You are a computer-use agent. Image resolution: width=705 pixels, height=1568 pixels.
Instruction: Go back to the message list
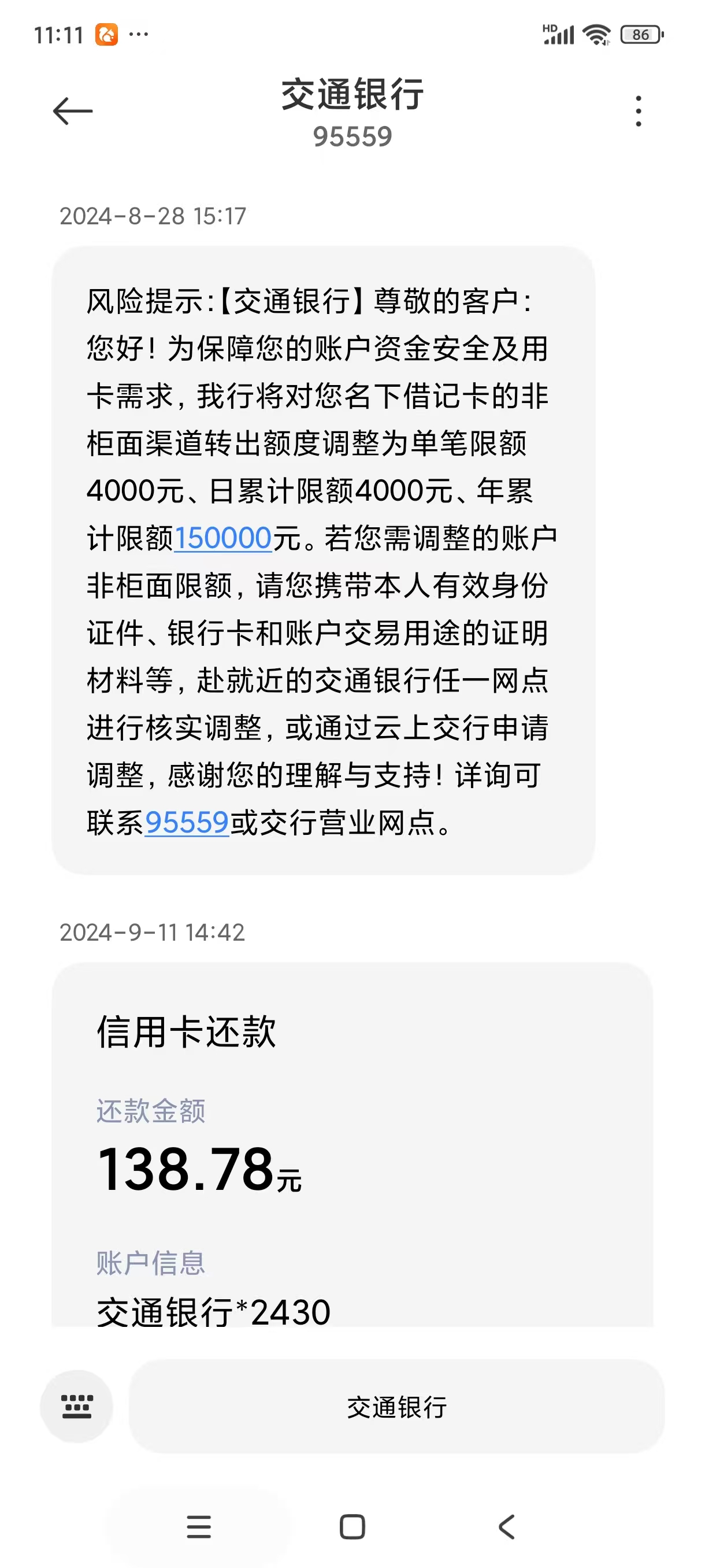[x=72, y=112]
